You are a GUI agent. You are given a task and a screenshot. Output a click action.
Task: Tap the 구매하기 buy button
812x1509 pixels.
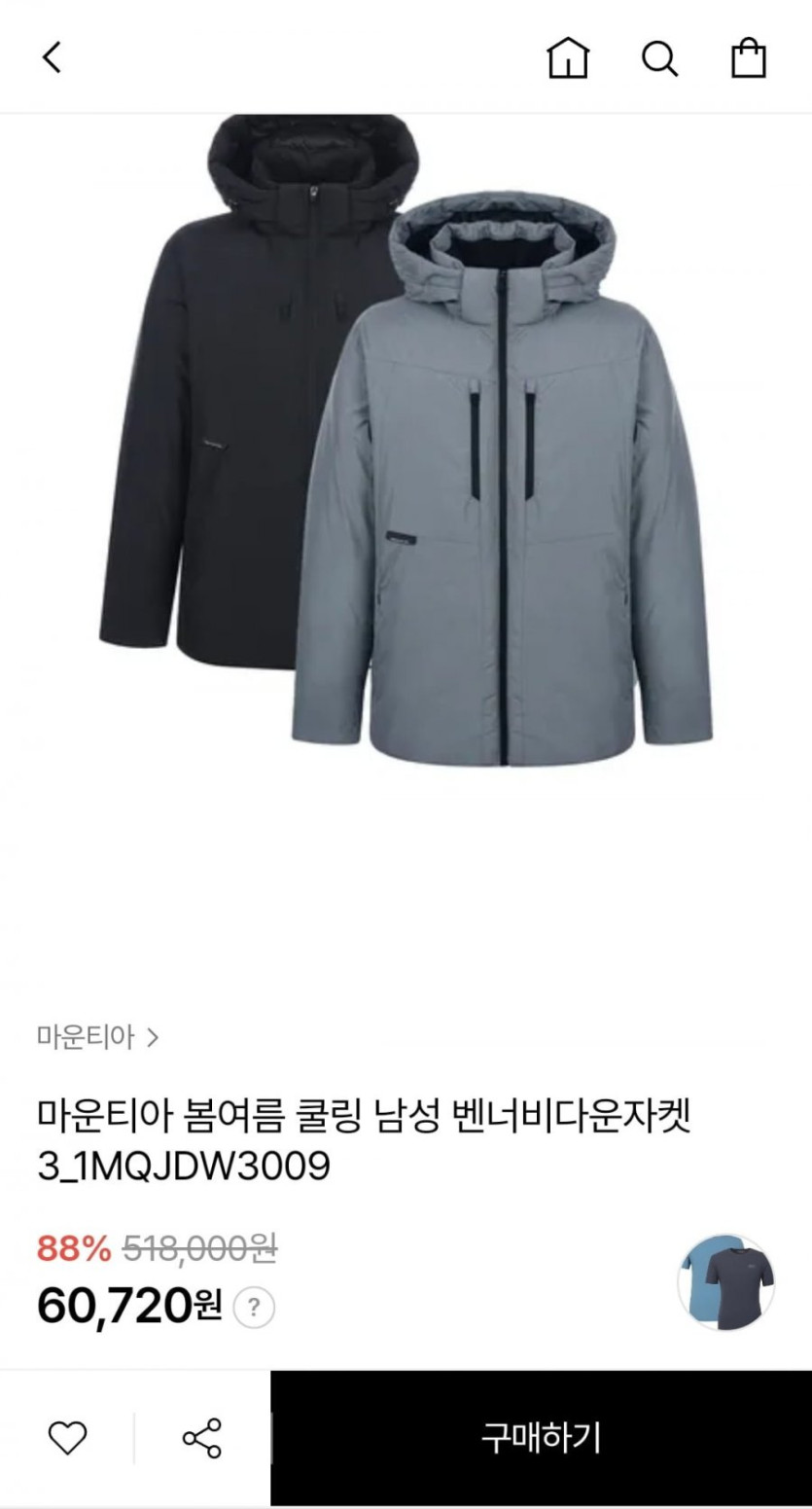(x=541, y=1438)
